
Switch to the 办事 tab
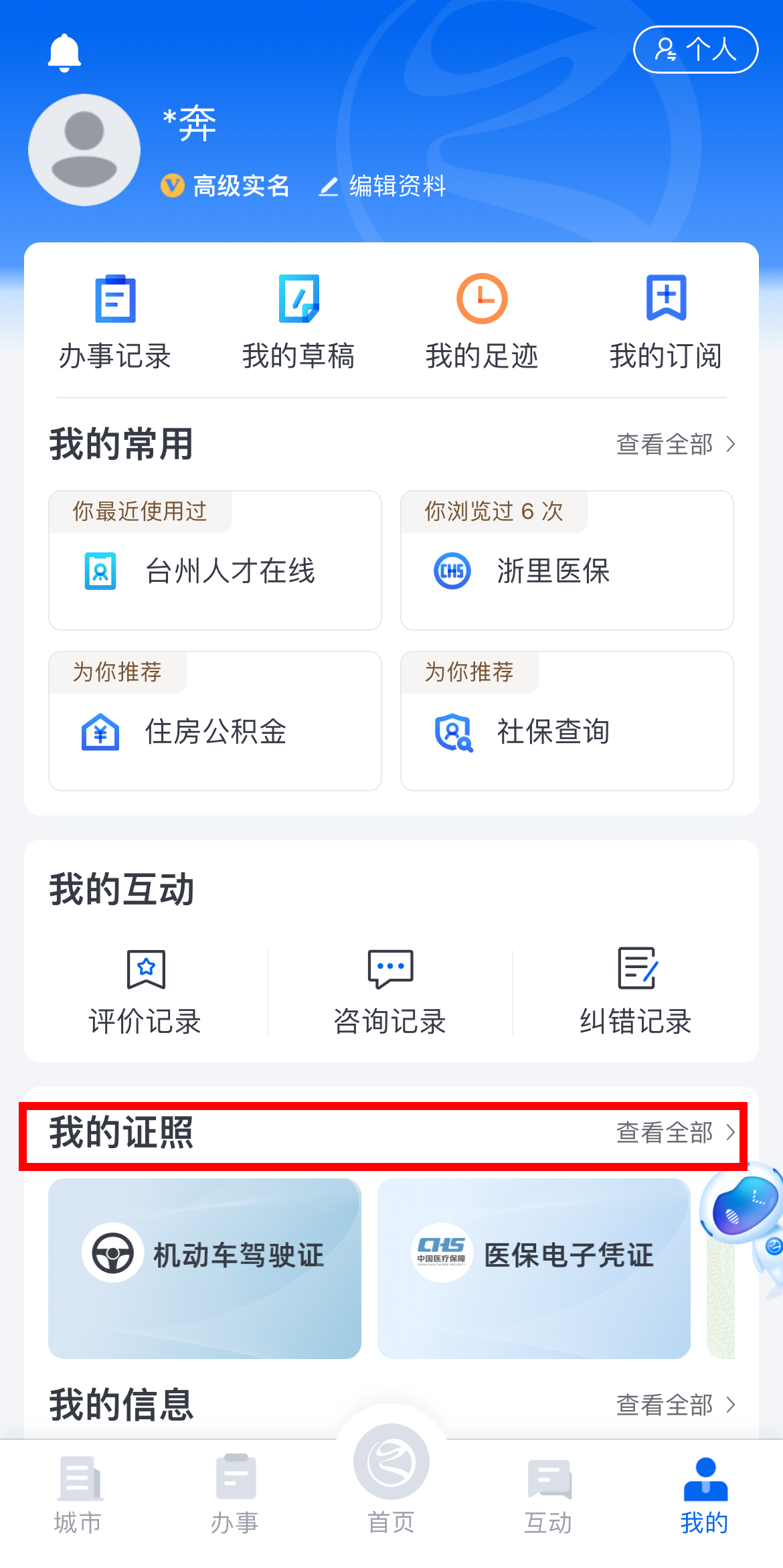[x=235, y=1494]
